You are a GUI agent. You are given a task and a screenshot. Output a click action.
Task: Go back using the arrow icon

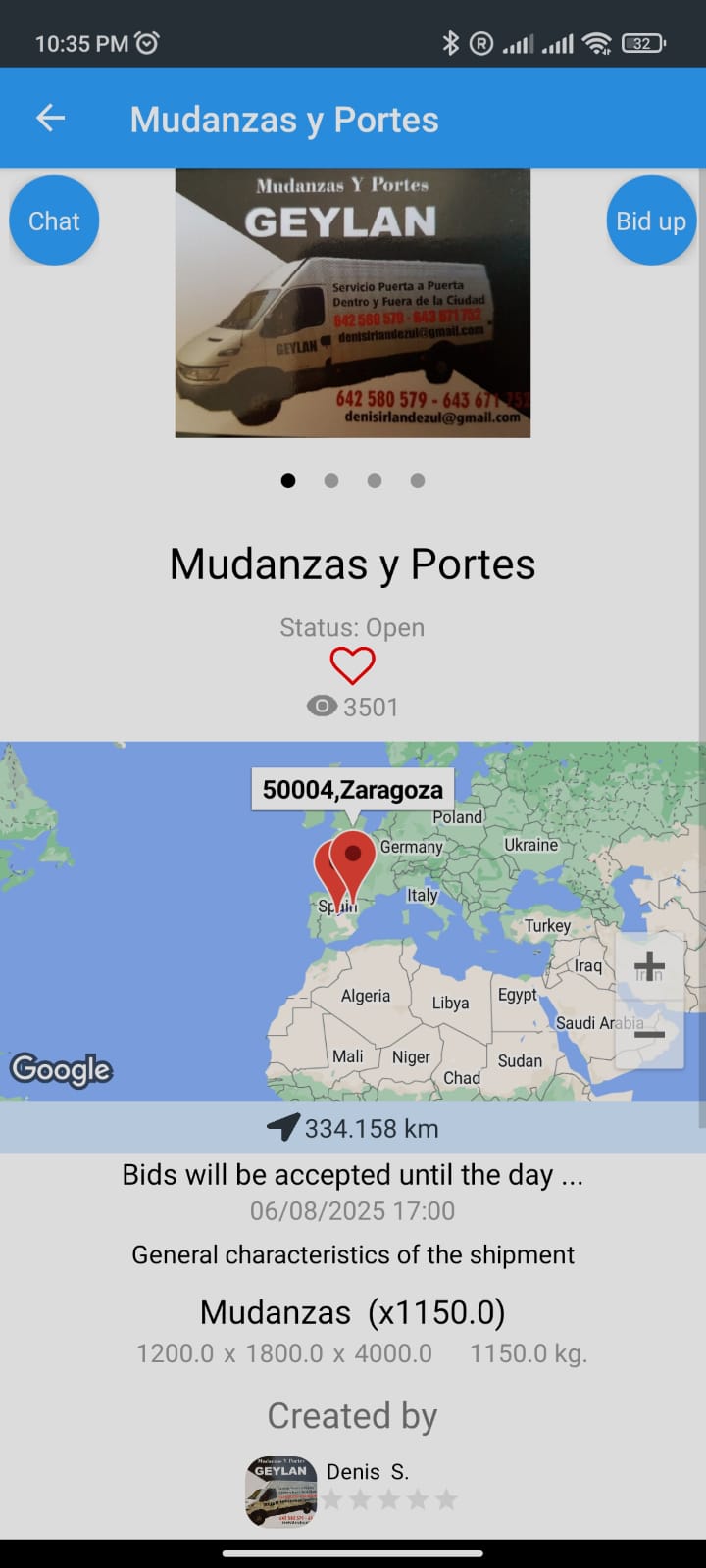[x=50, y=119]
